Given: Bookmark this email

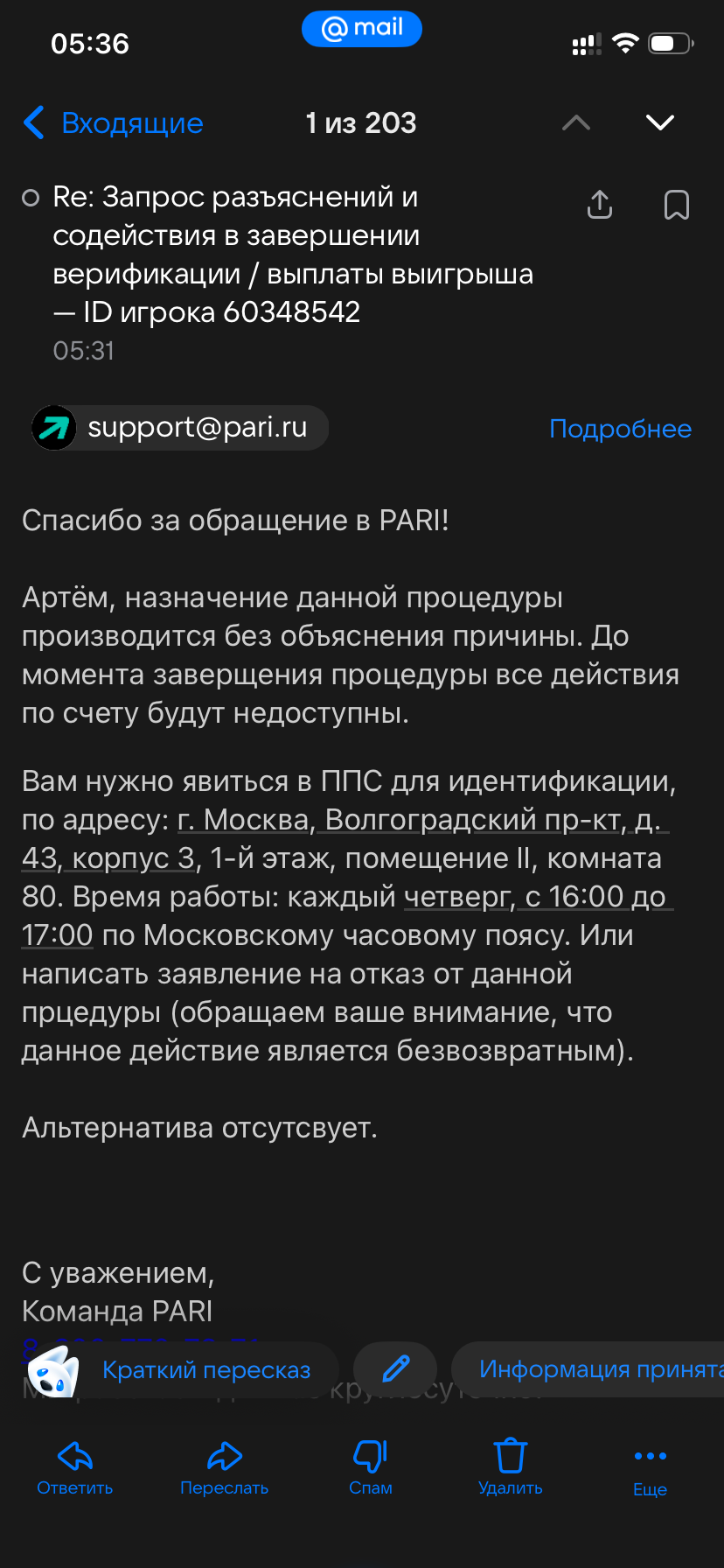Looking at the screenshot, I should pyautogui.click(x=676, y=205).
